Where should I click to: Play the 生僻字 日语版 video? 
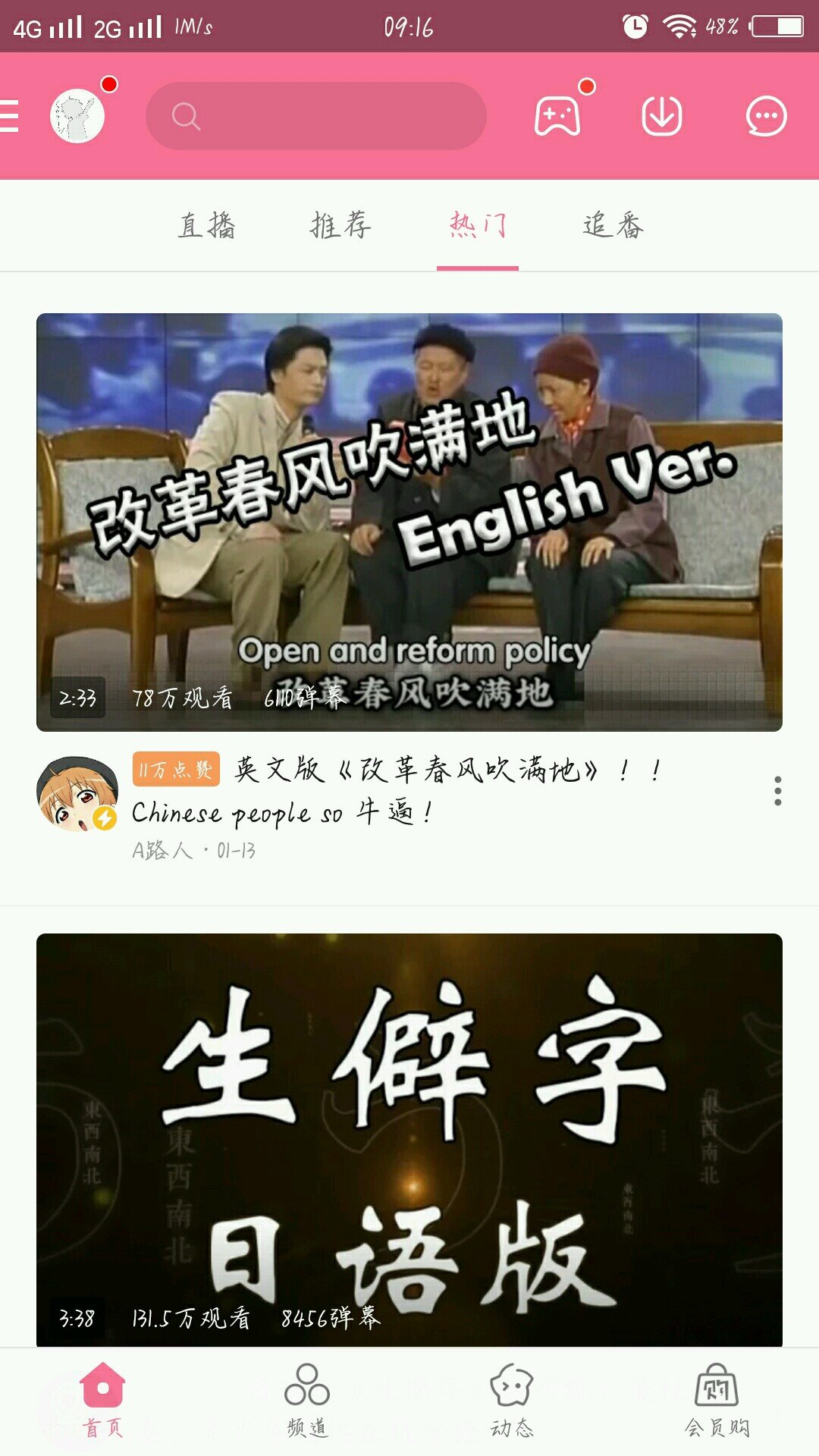[409, 1137]
